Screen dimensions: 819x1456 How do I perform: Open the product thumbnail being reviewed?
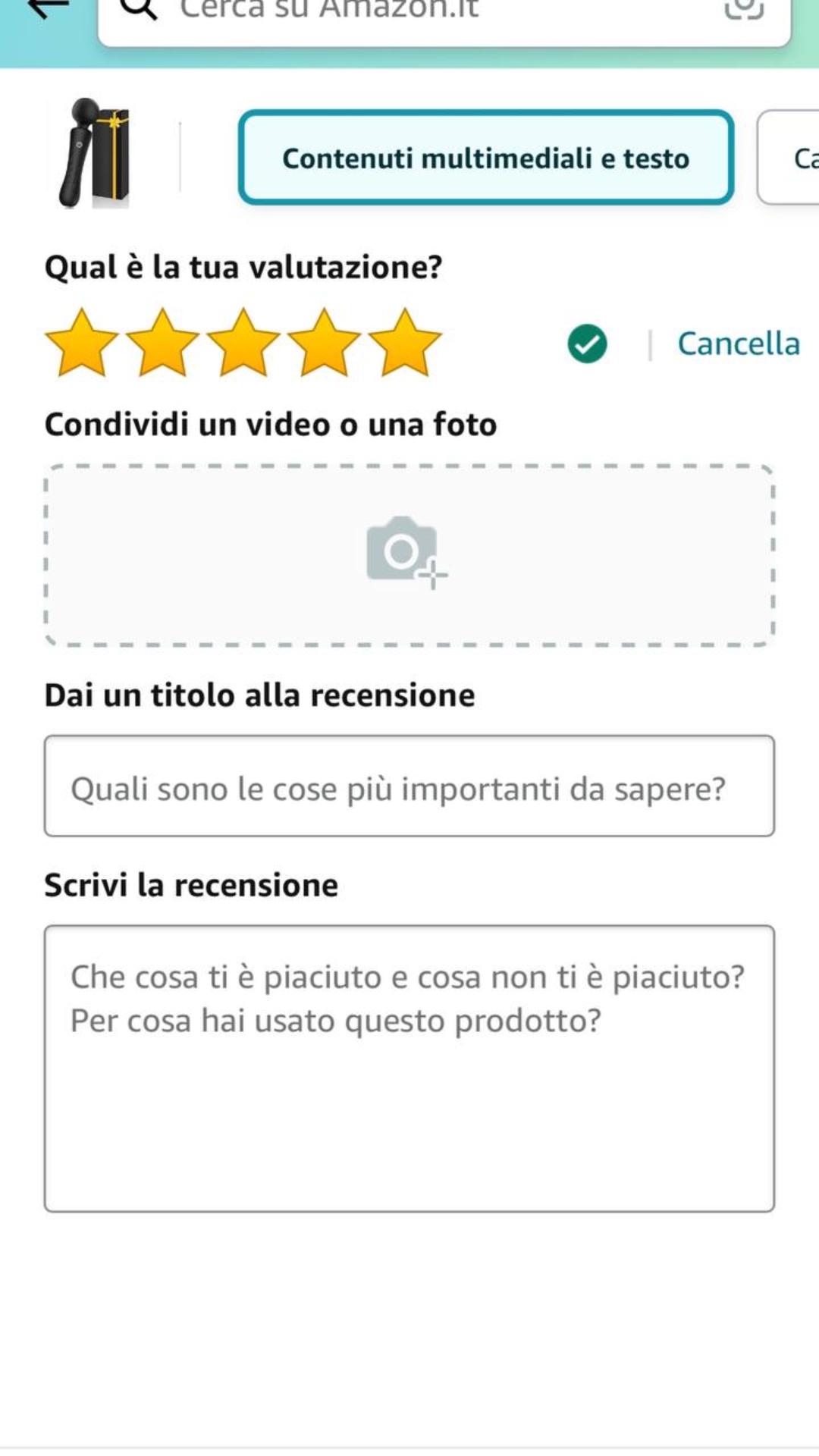(x=95, y=153)
